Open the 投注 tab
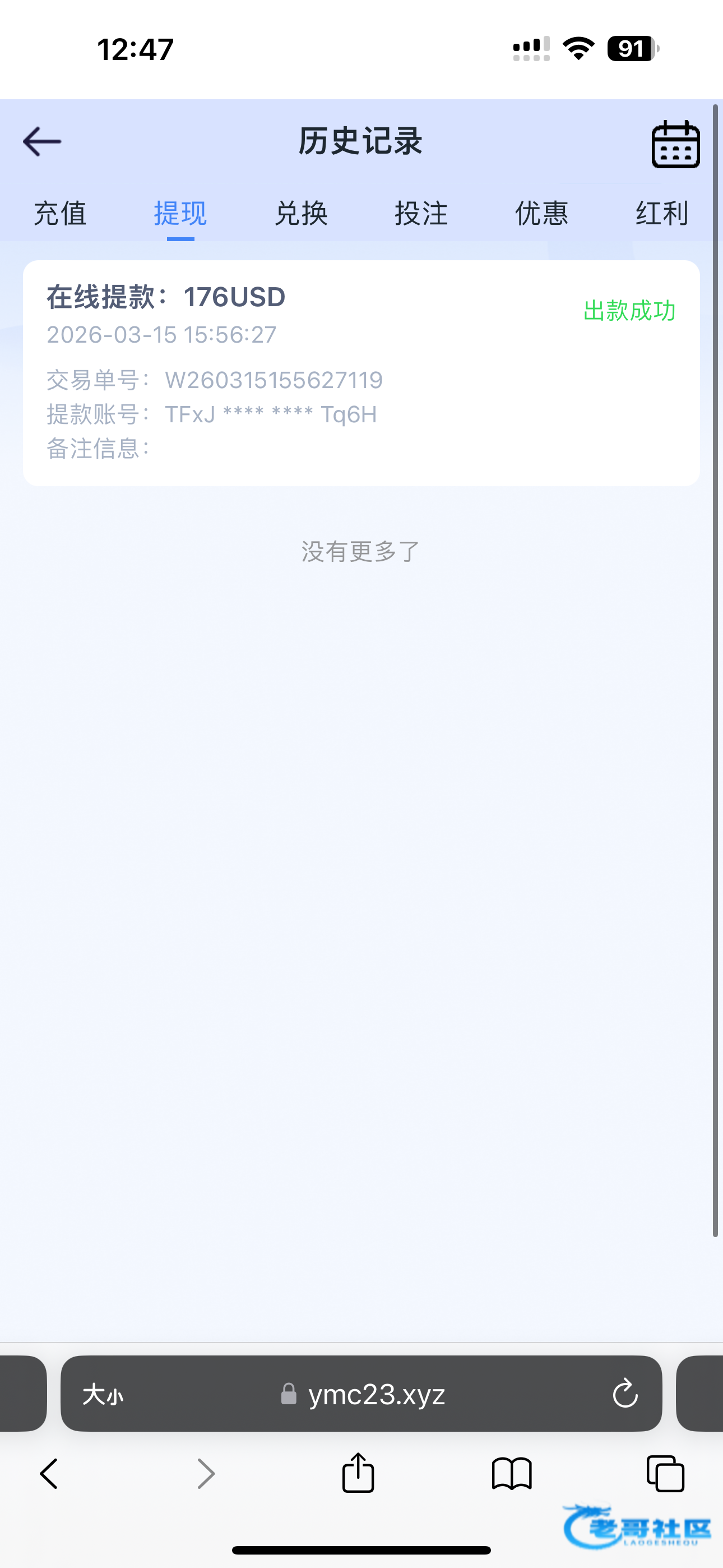 (x=421, y=213)
